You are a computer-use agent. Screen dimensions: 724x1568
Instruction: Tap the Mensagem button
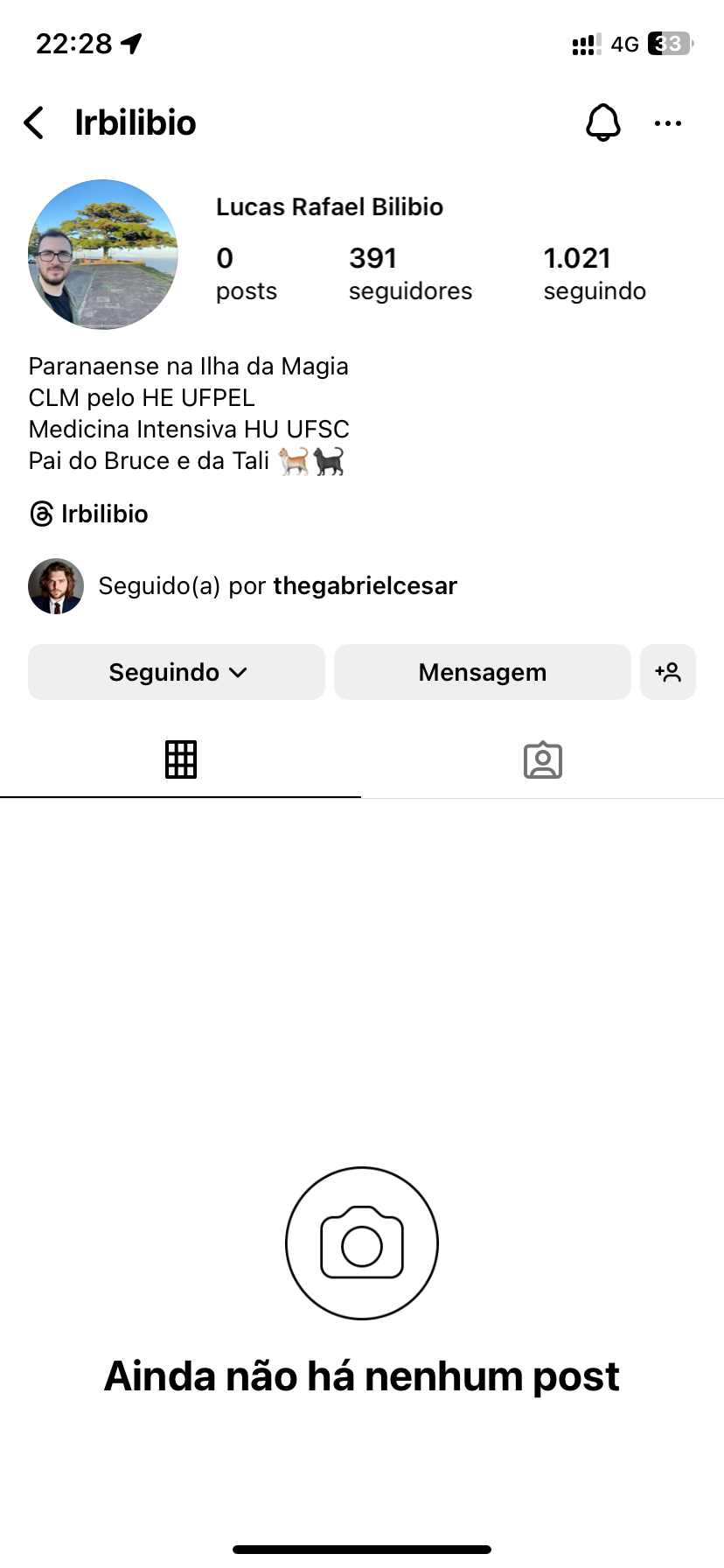[x=482, y=672]
